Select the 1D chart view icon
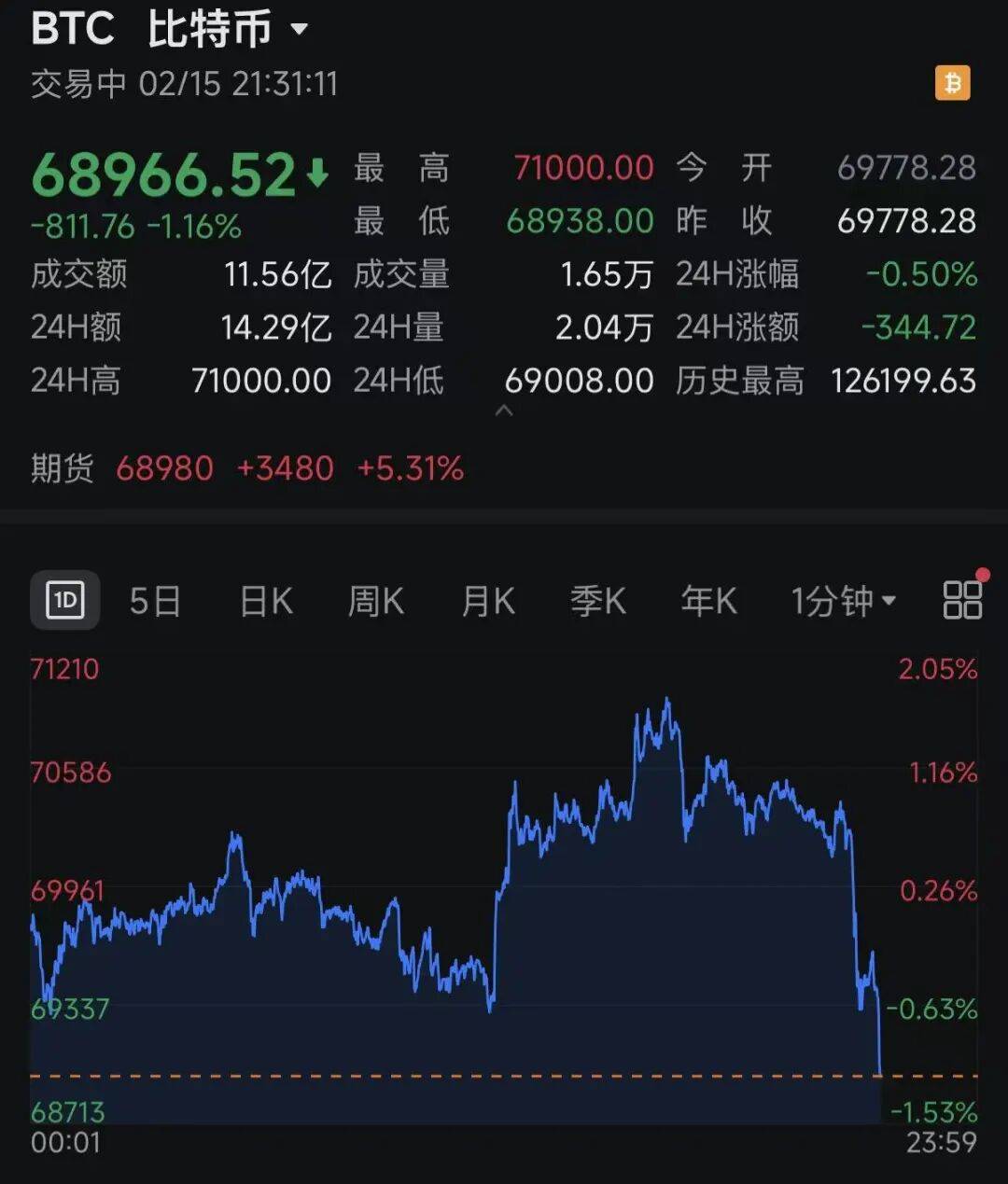Viewport: 1008px width, 1184px height. (x=64, y=600)
